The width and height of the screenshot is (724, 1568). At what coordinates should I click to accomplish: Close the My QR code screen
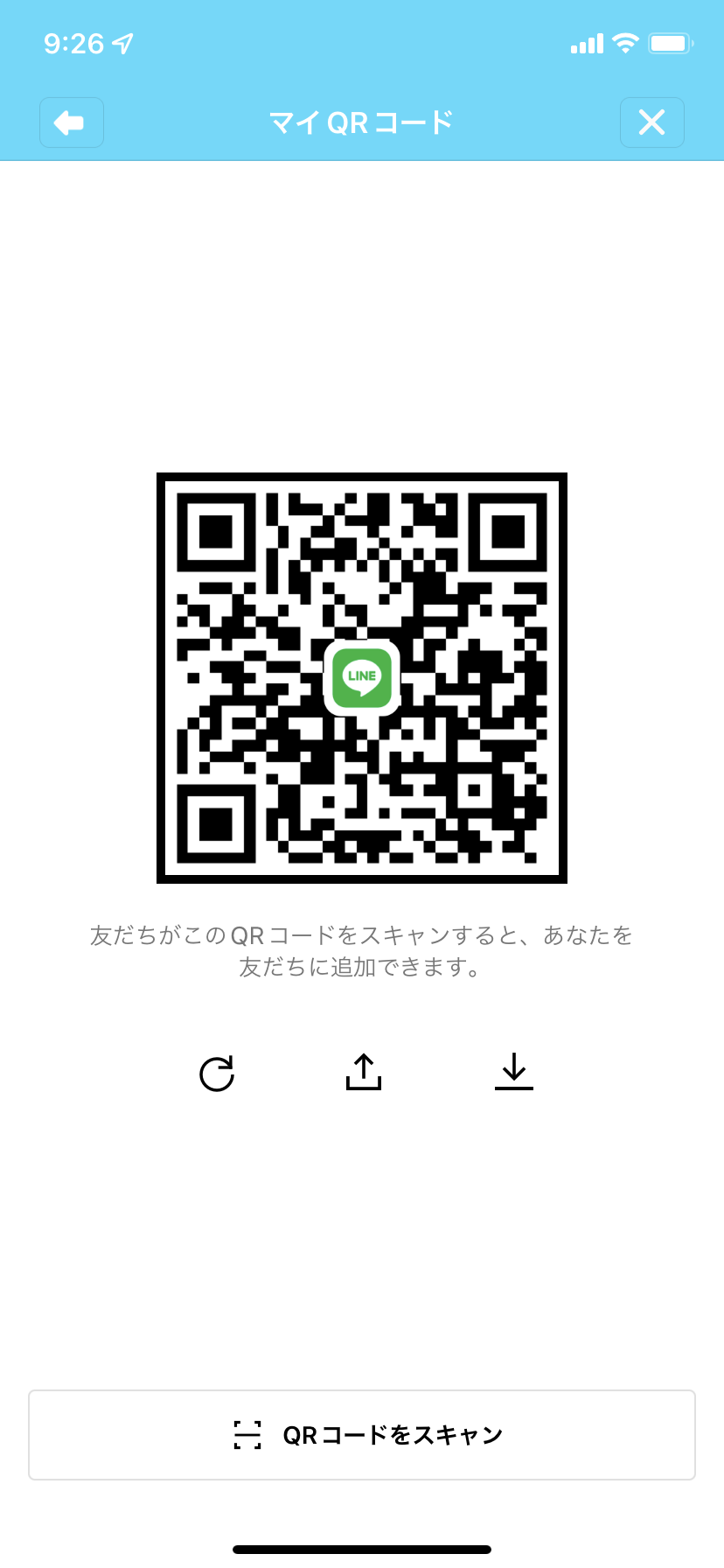coord(651,122)
